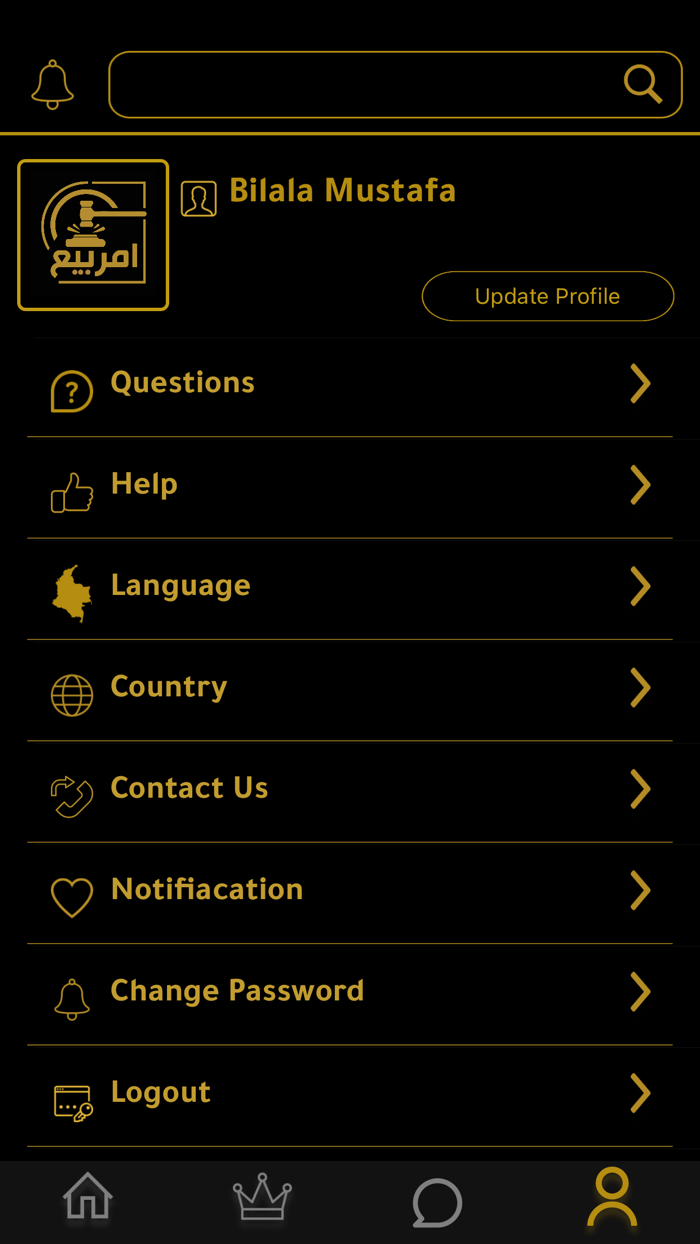This screenshot has height=1244, width=700.
Task: Switch to the chat bubble tab
Action: [x=437, y=1201]
